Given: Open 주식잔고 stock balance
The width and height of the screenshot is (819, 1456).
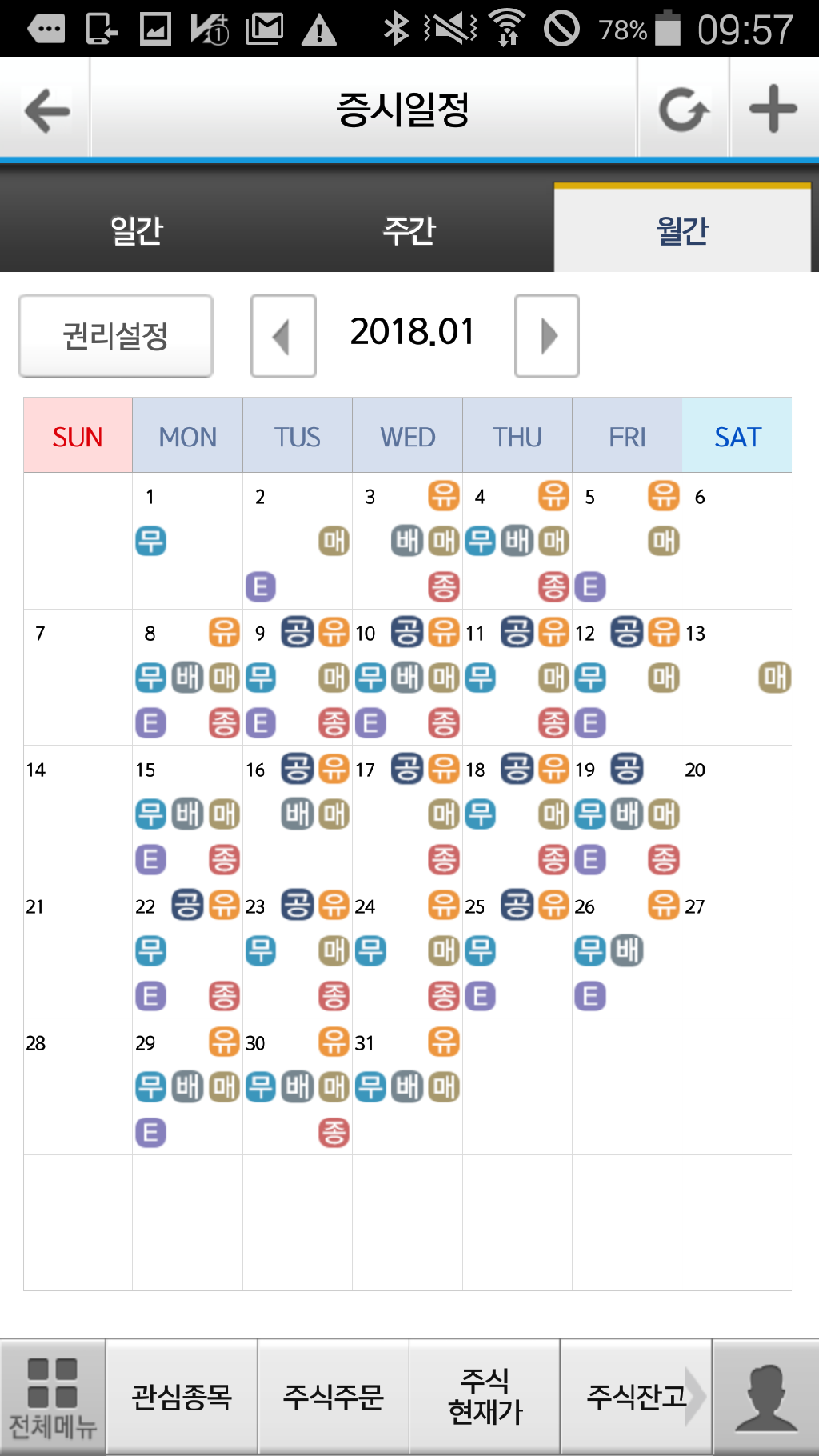Looking at the screenshot, I should (636, 1398).
